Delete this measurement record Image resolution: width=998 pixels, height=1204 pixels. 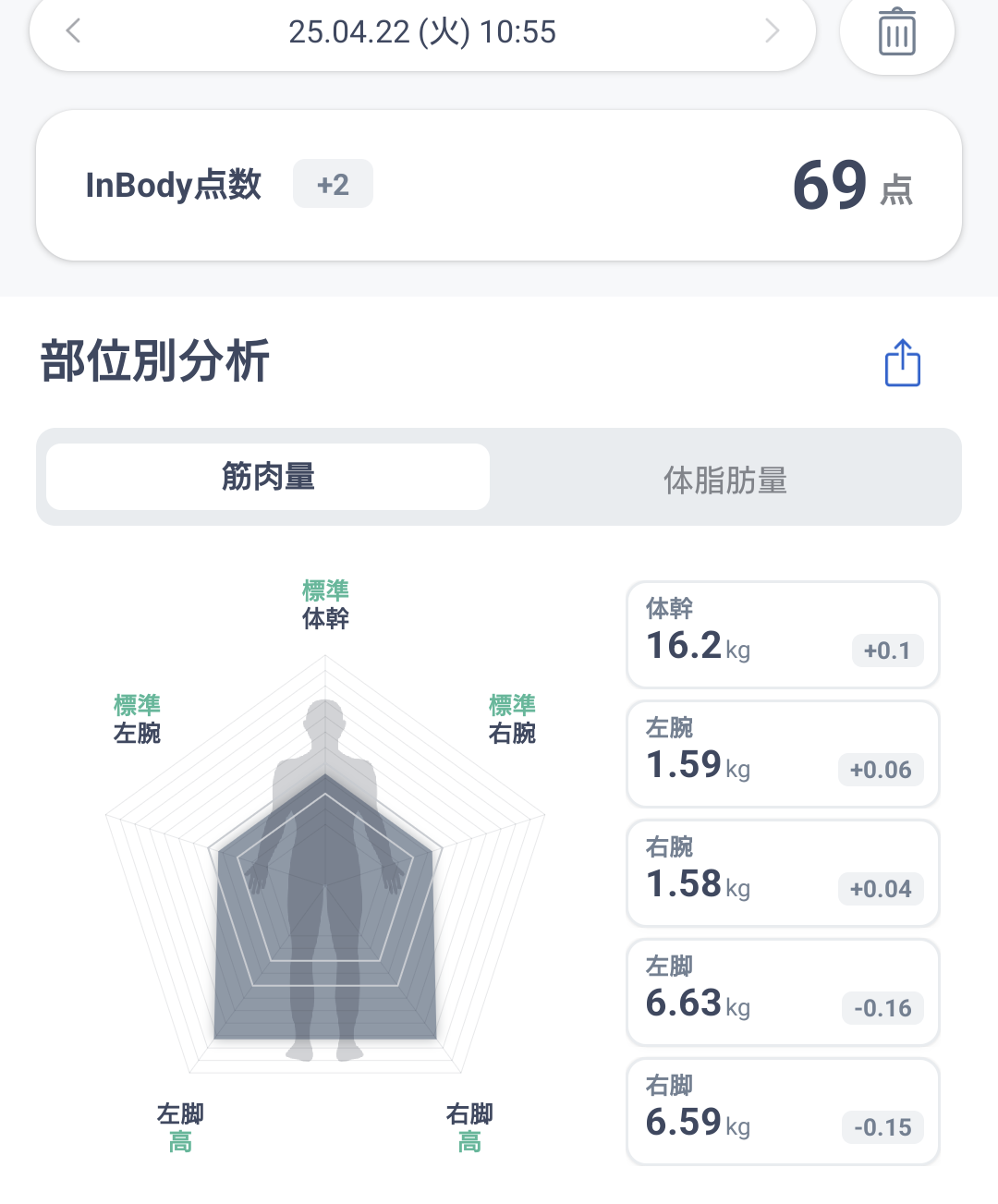click(896, 32)
